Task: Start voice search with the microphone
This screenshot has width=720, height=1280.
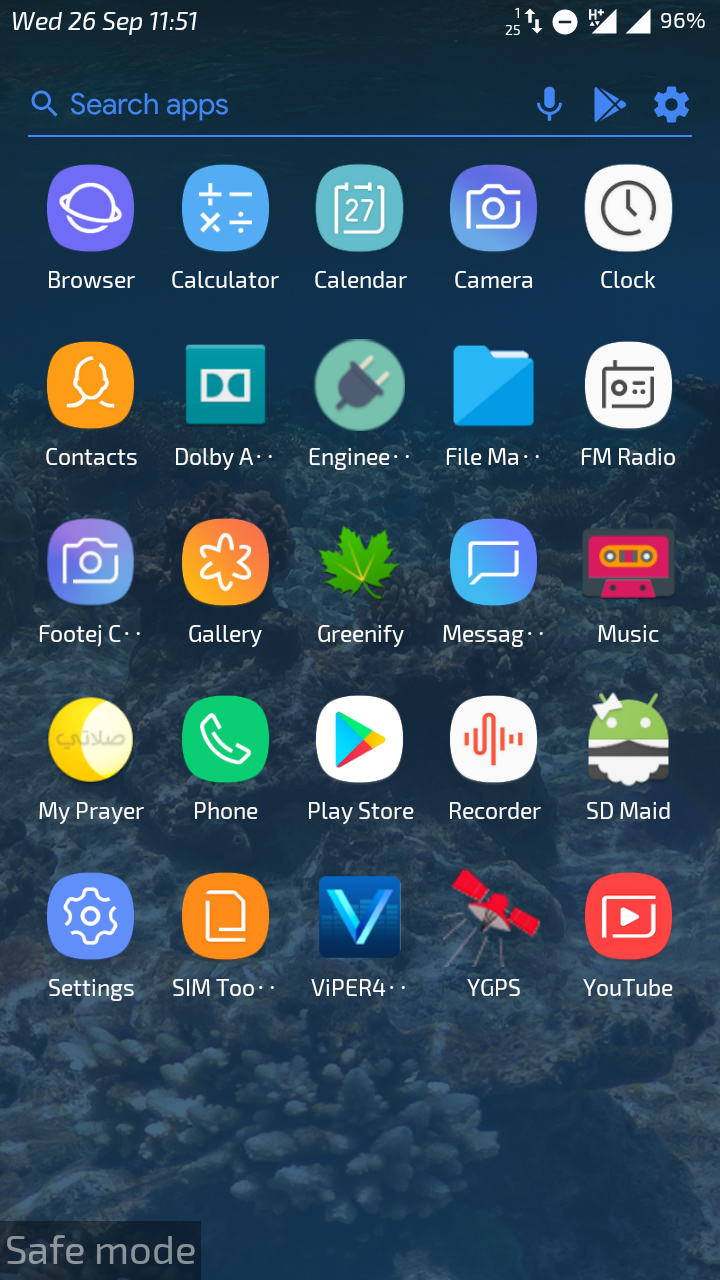Action: pyautogui.click(x=549, y=104)
